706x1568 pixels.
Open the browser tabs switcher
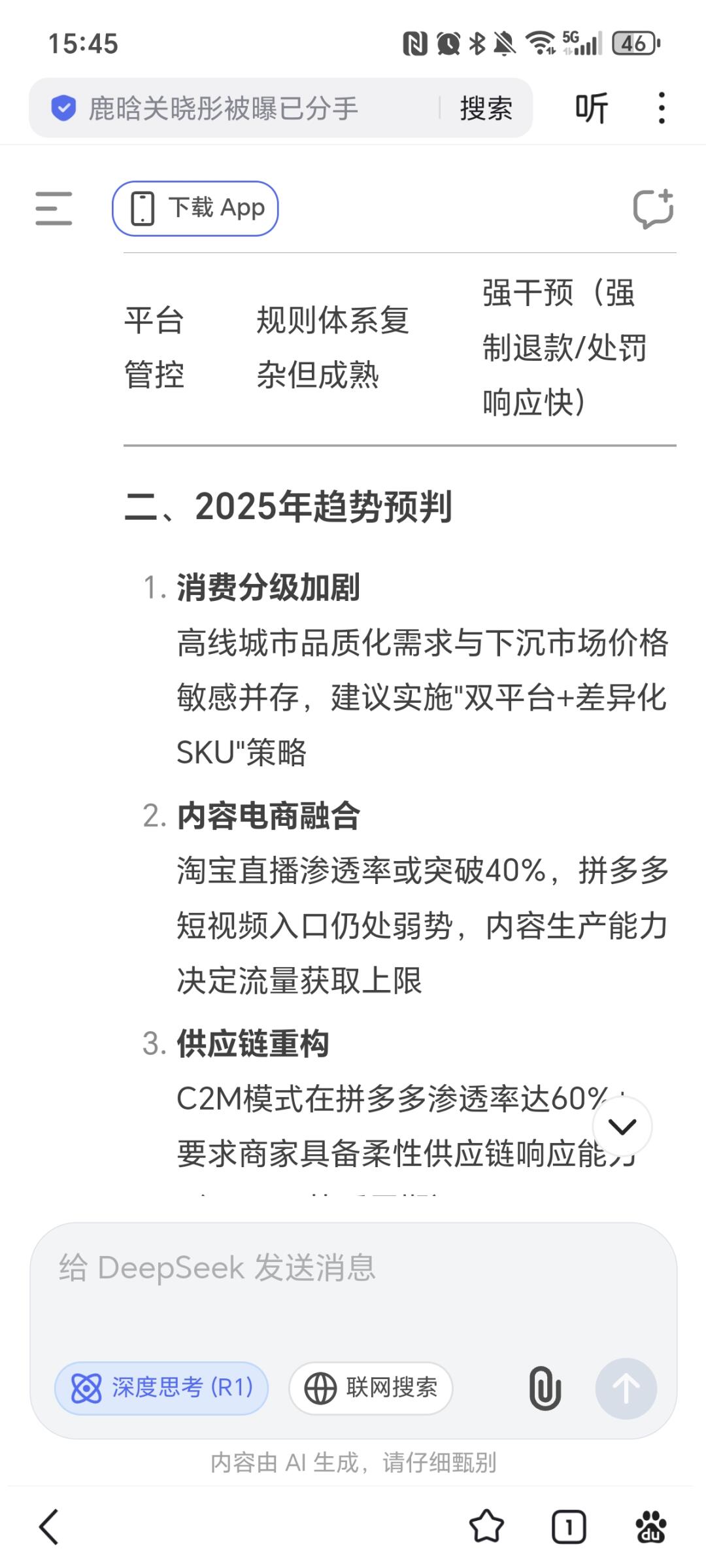(x=569, y=1527)
